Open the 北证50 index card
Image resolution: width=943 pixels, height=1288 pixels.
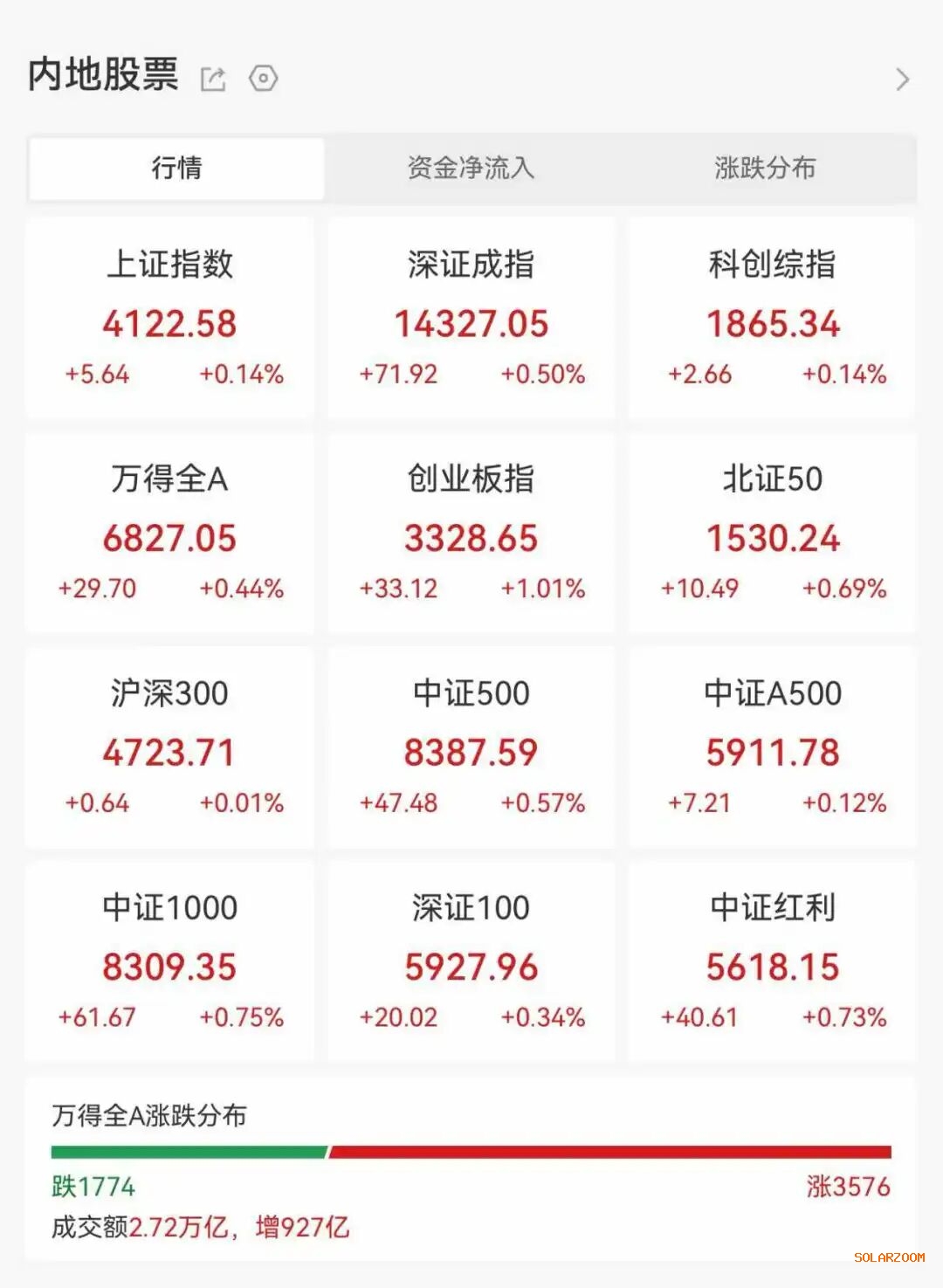click(773, 533)
